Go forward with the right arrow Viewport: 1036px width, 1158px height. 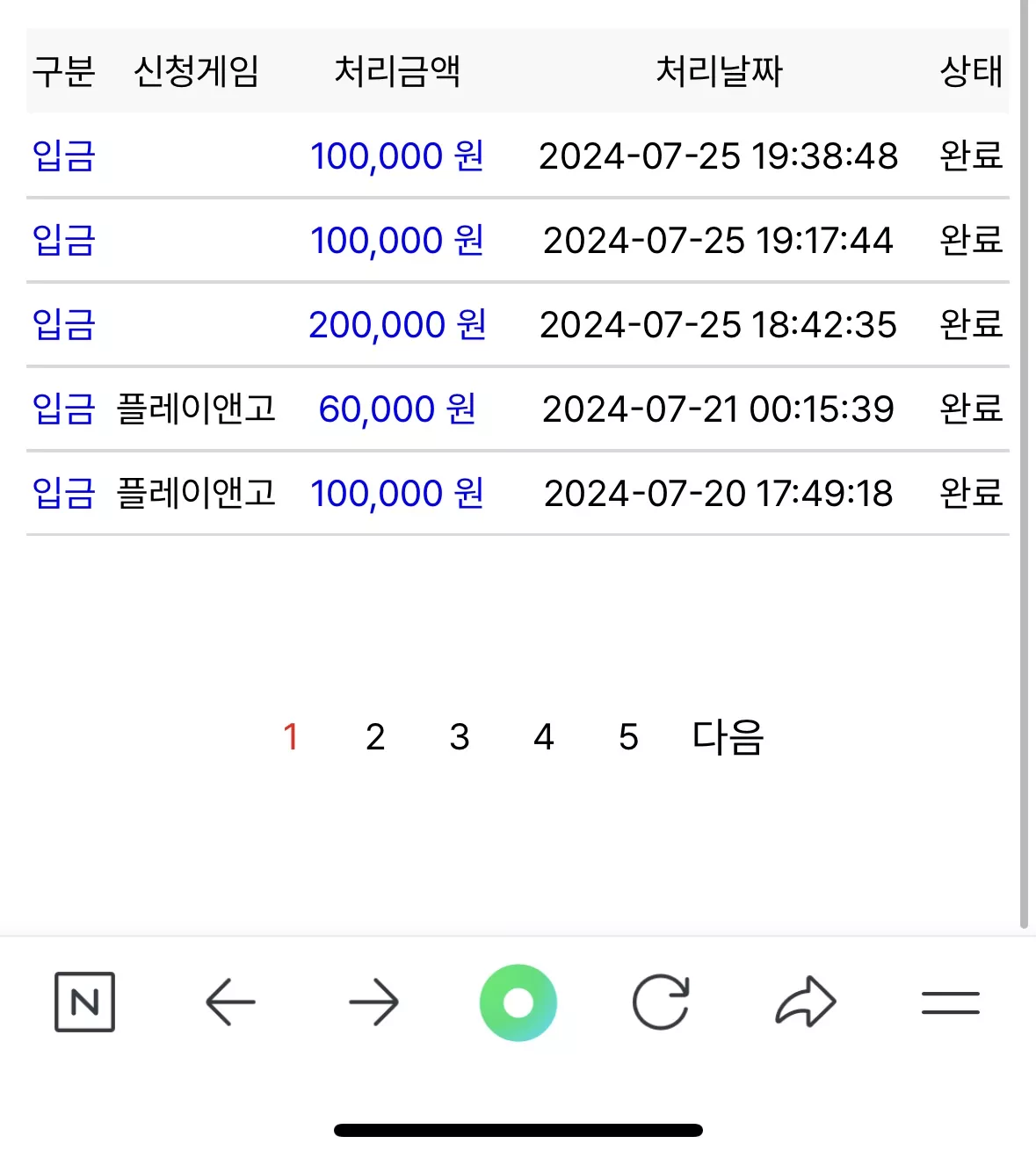coord(373,1002)
